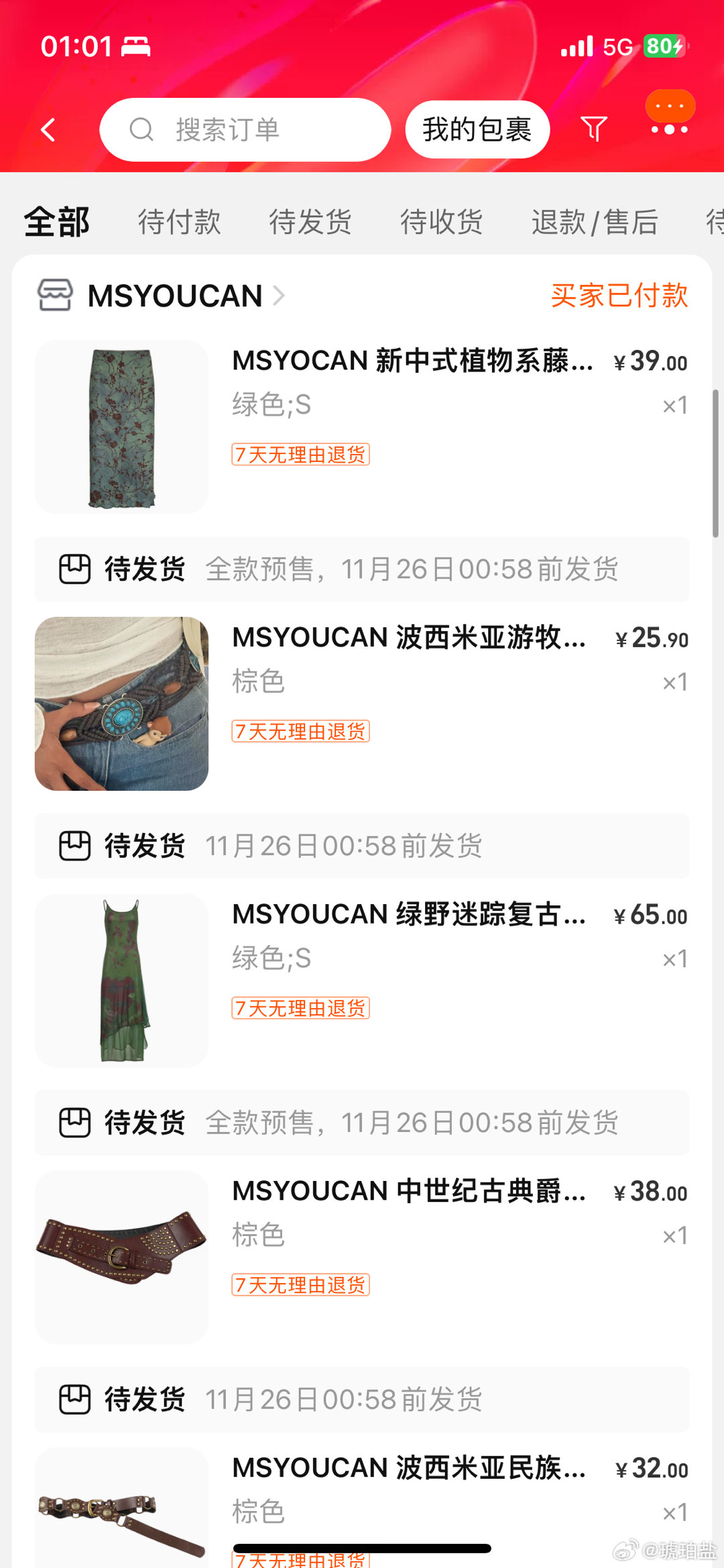The width and height of the screenshot is (724, 1568).
Task: Open the filter icon next to 我的包裹
Action: (593, 129)
